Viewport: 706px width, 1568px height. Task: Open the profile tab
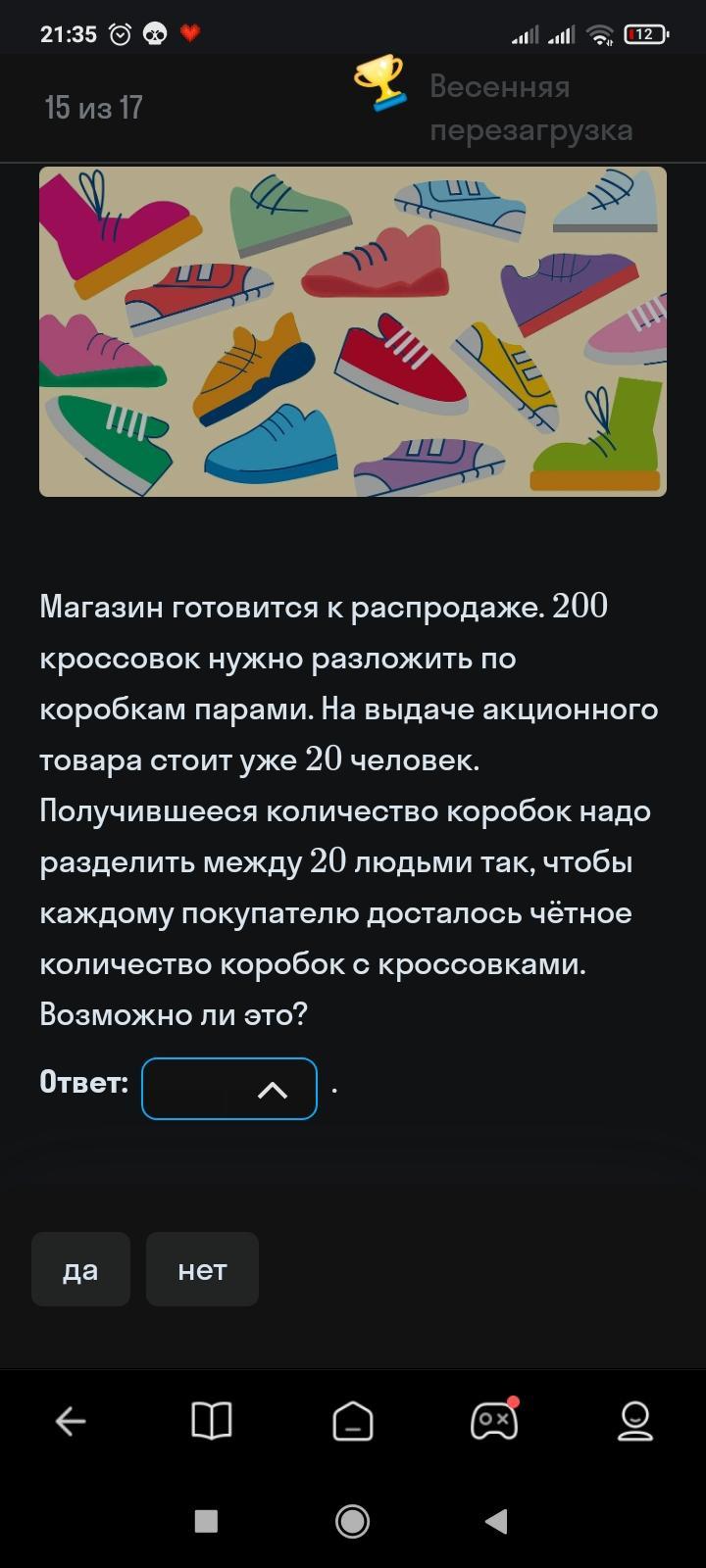pyautogui.click(x=635, y=1421)
